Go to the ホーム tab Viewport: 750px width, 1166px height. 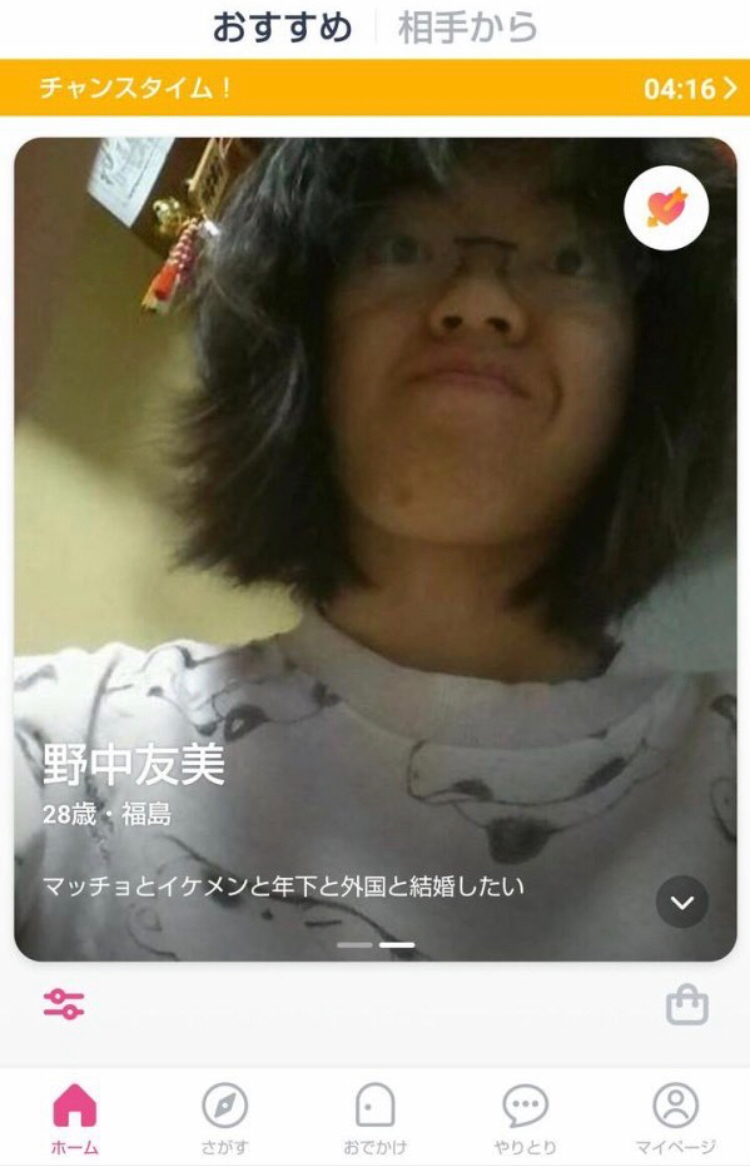tap(75, 1118)
